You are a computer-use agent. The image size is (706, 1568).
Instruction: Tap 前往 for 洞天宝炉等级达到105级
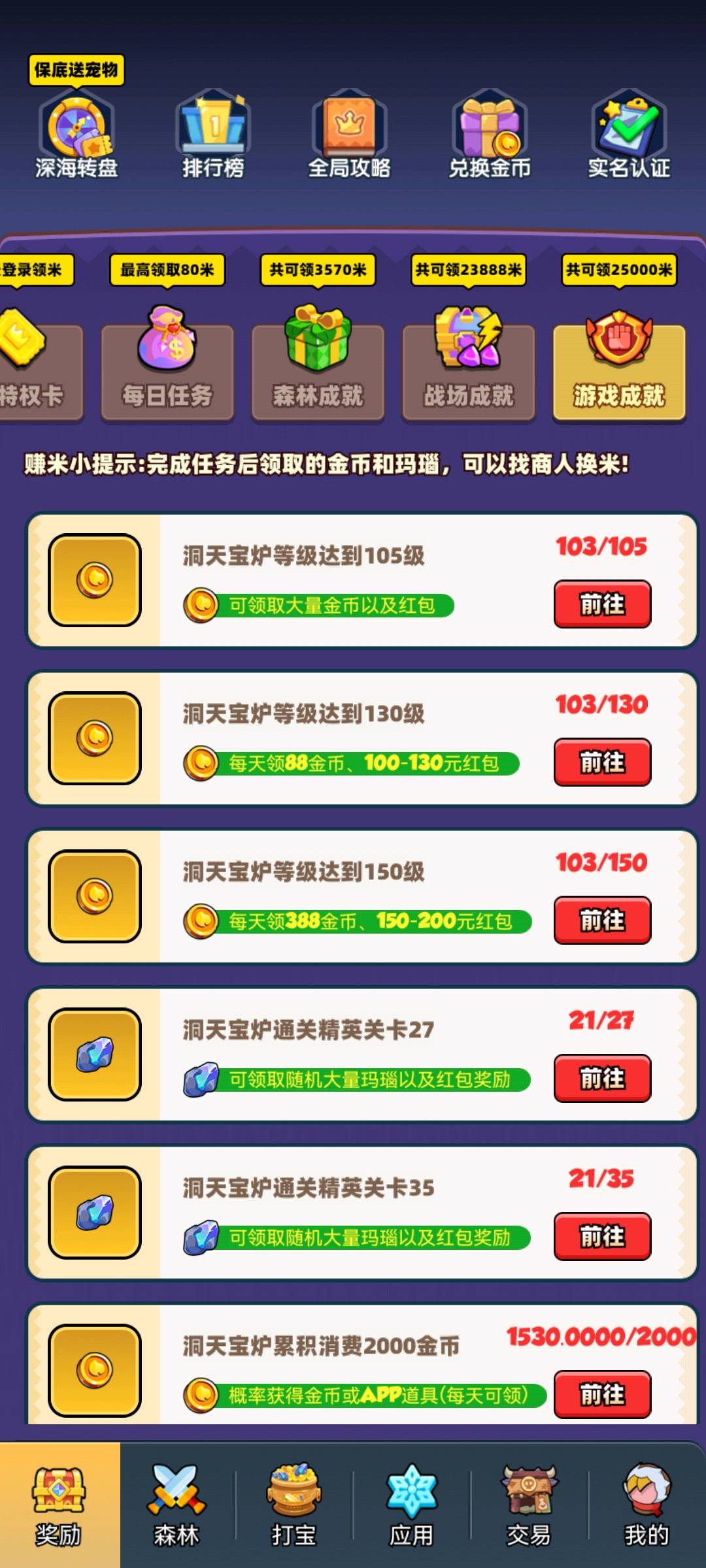pyautogui.click(x=602, y=604)
